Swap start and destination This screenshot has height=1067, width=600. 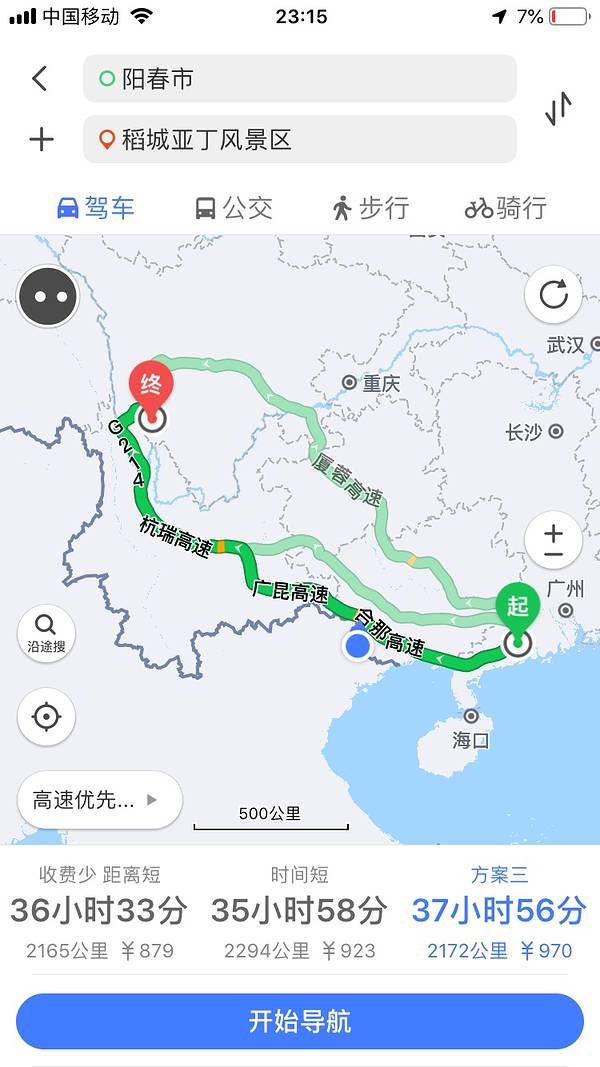click(559, 108)
